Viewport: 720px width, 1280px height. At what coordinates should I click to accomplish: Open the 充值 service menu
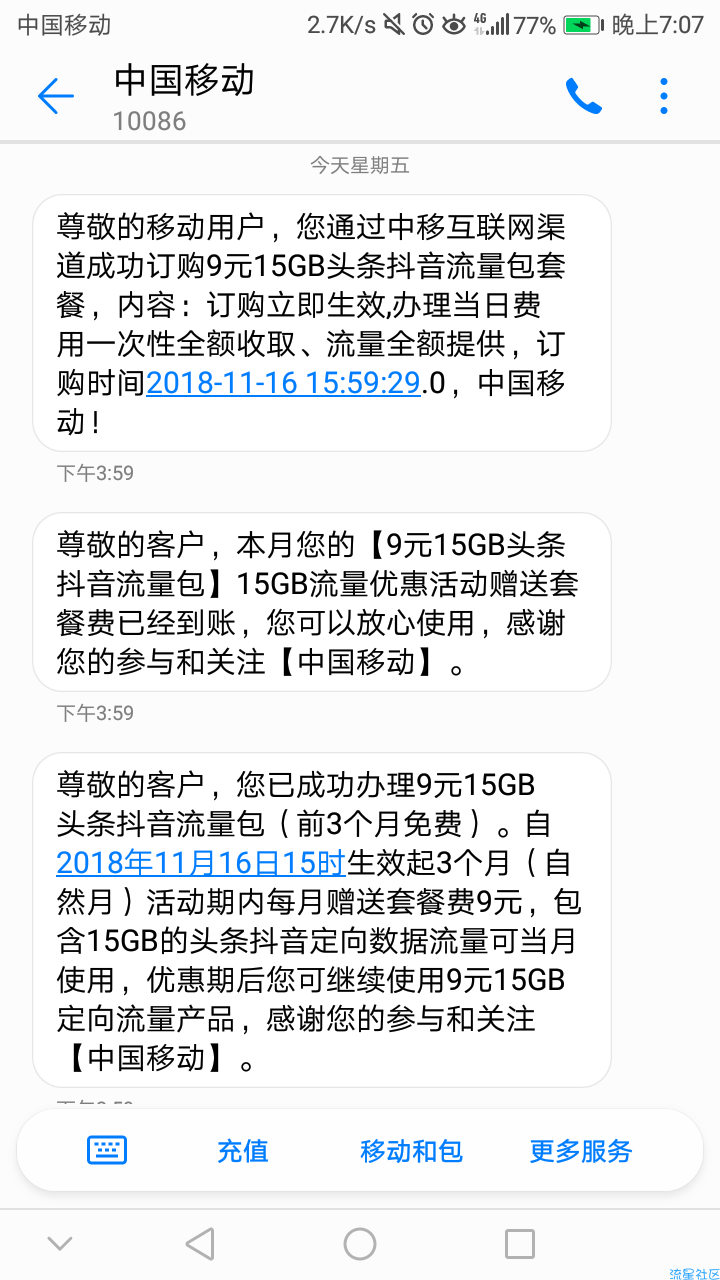click(243, 1151)
